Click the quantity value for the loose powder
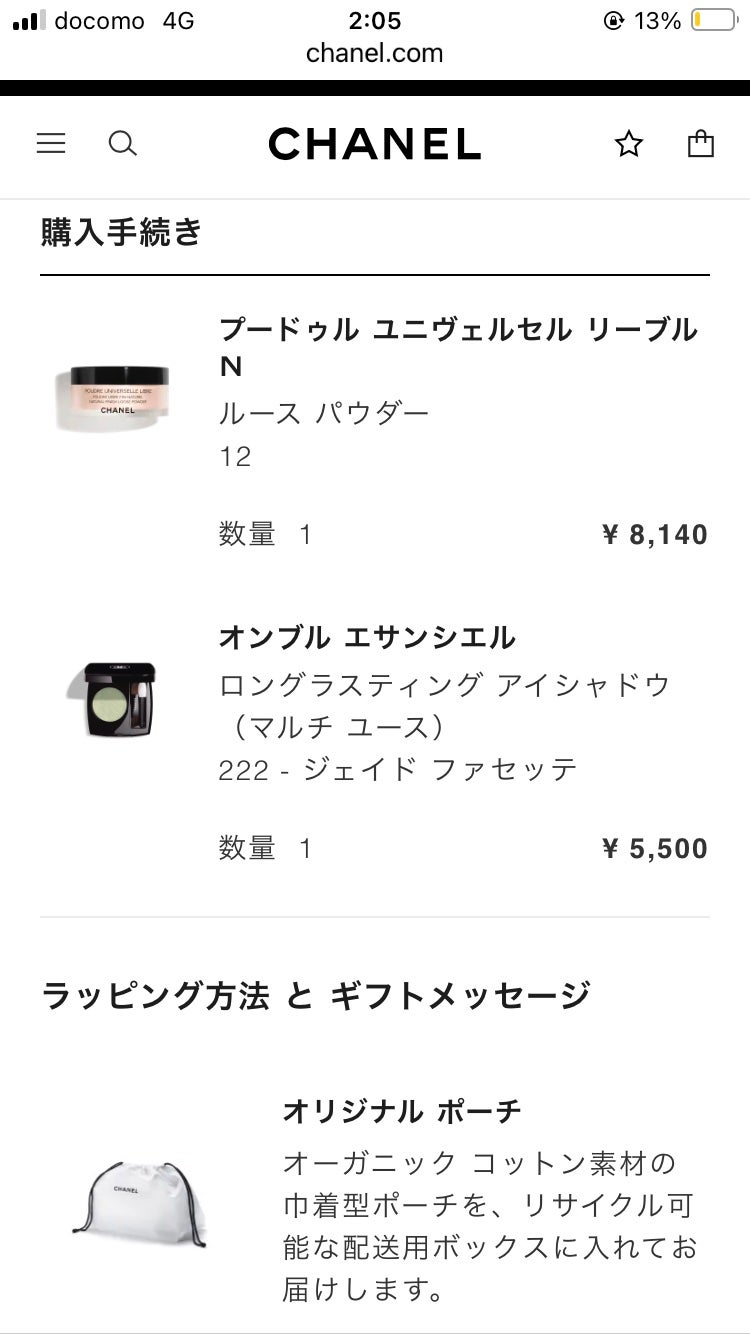The width and height of the screenshot is (750, 1334). coord(305,534)
